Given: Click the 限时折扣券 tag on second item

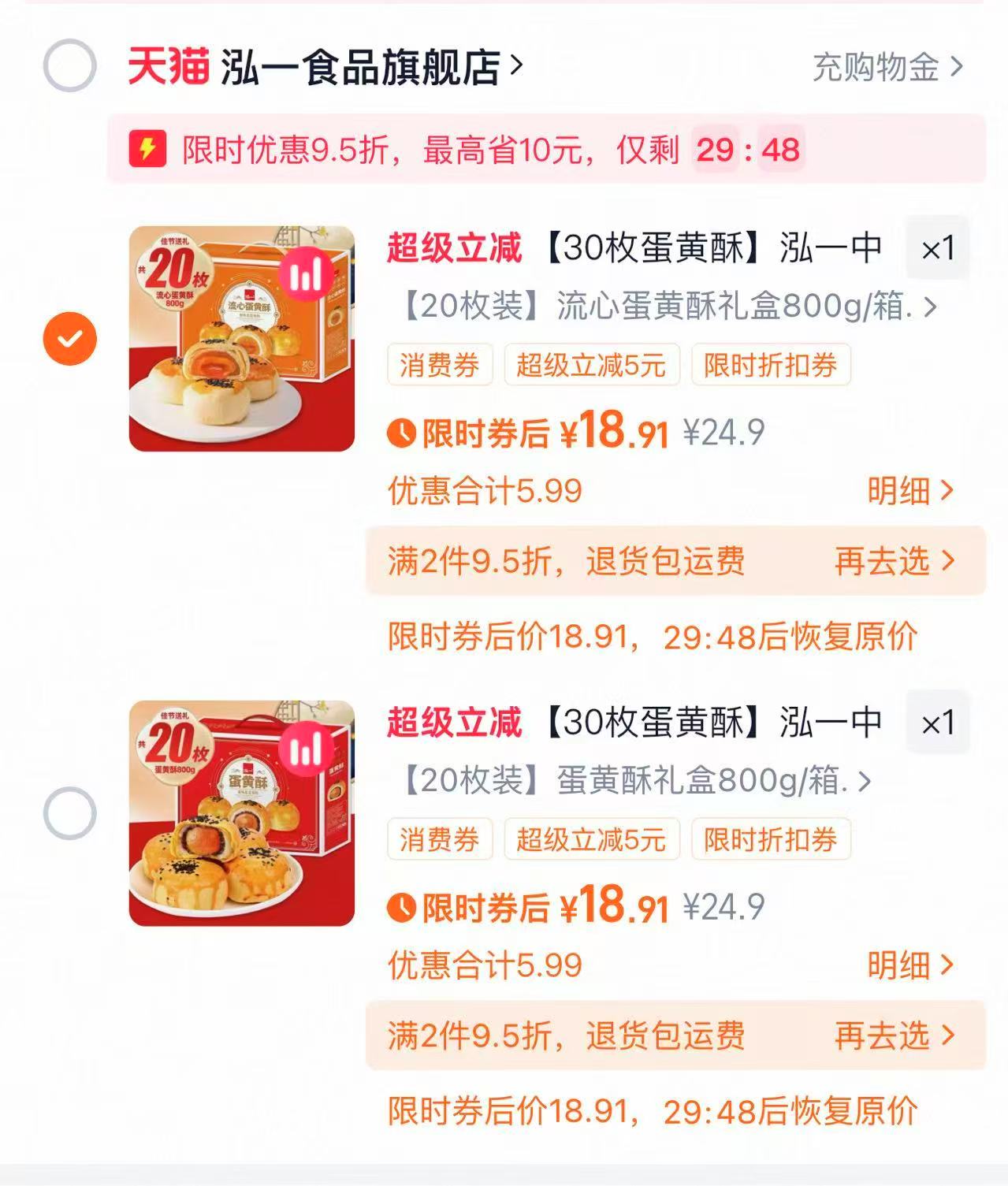Looking at the screenshot, I should (770, 839).
